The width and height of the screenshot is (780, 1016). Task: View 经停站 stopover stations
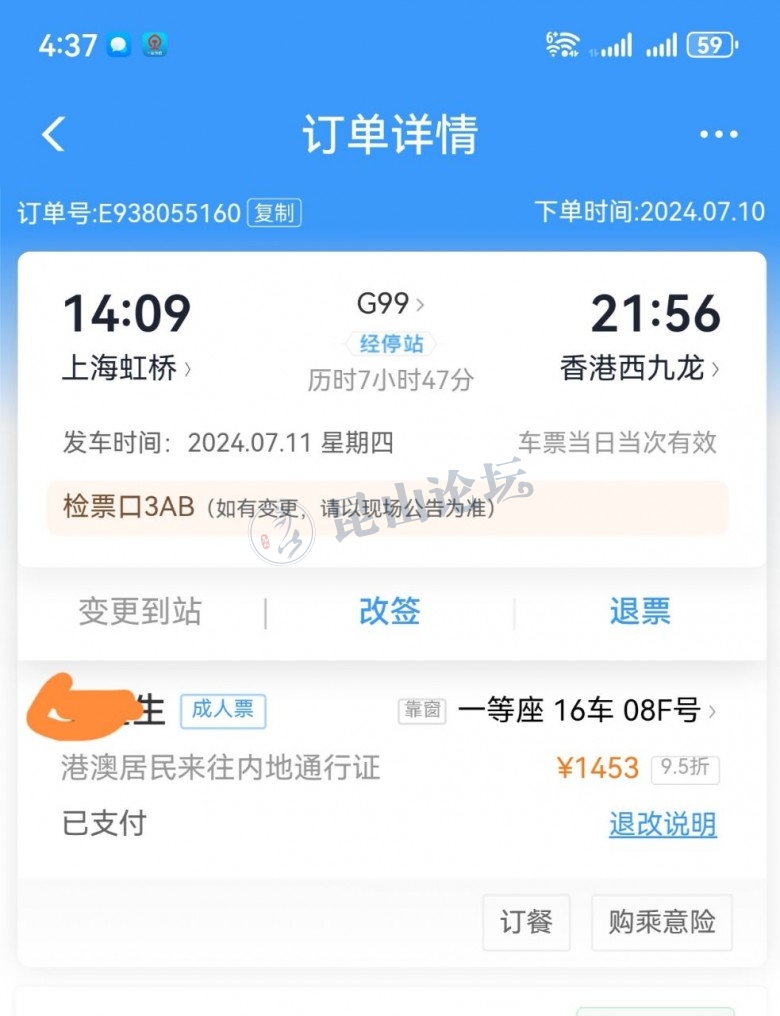tap(391, 344)
